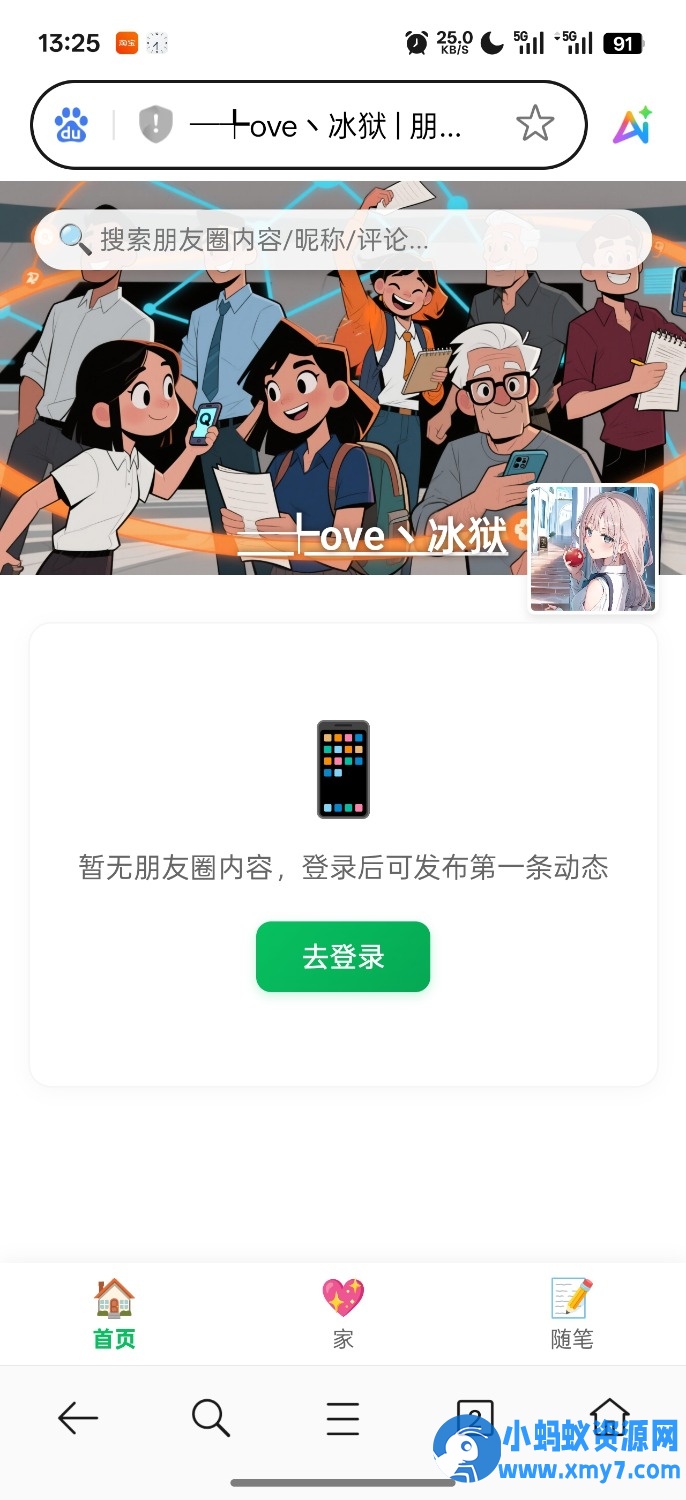Tap the page title in the address bar
Screen dimensions: 686x1500
pyautogui.click(x=326, y=126)
